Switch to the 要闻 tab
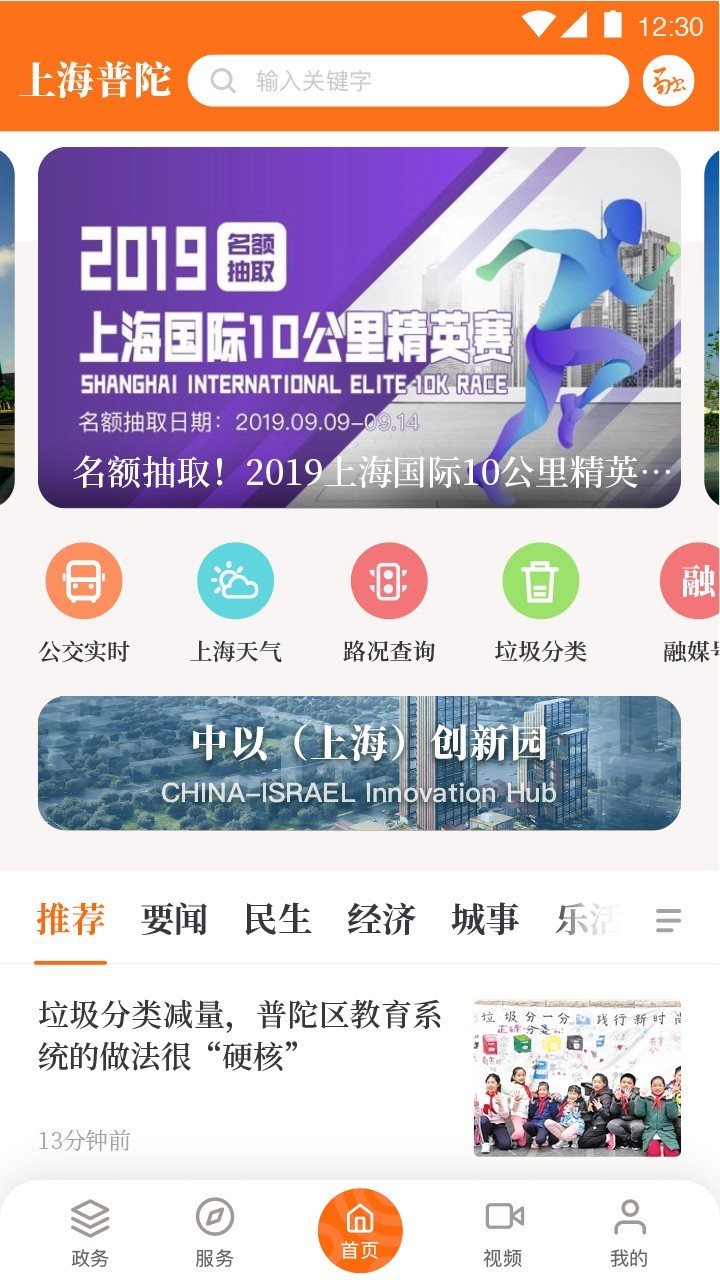 coord(174,919)
